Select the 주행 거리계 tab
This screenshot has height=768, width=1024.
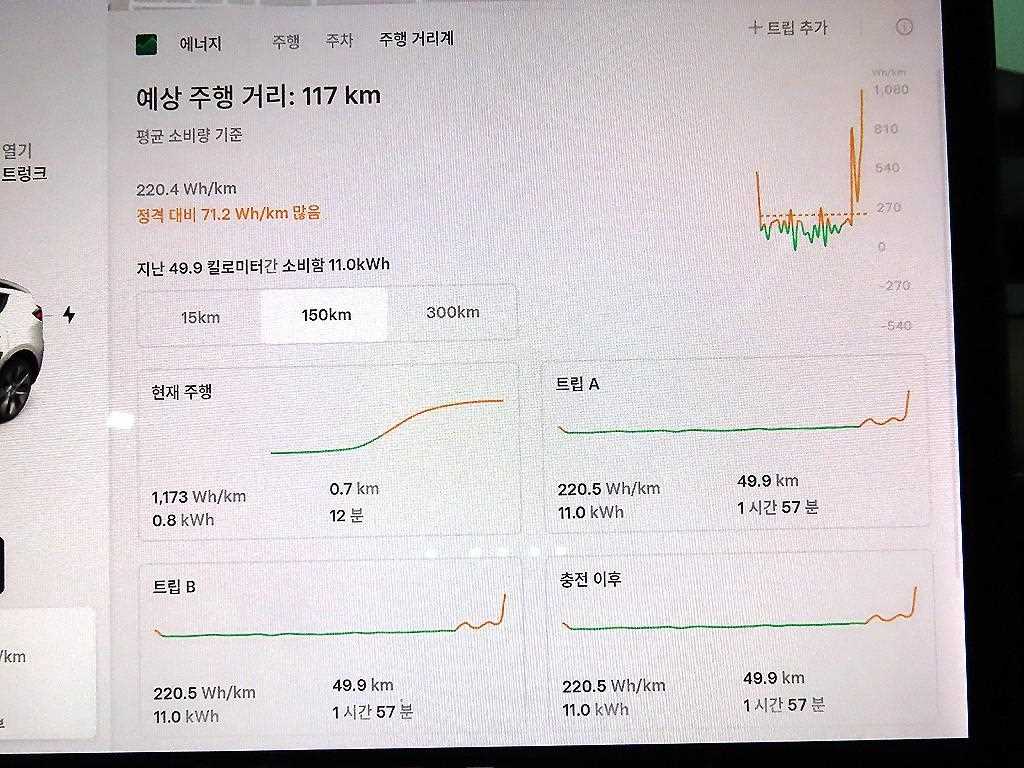[416, 39]
